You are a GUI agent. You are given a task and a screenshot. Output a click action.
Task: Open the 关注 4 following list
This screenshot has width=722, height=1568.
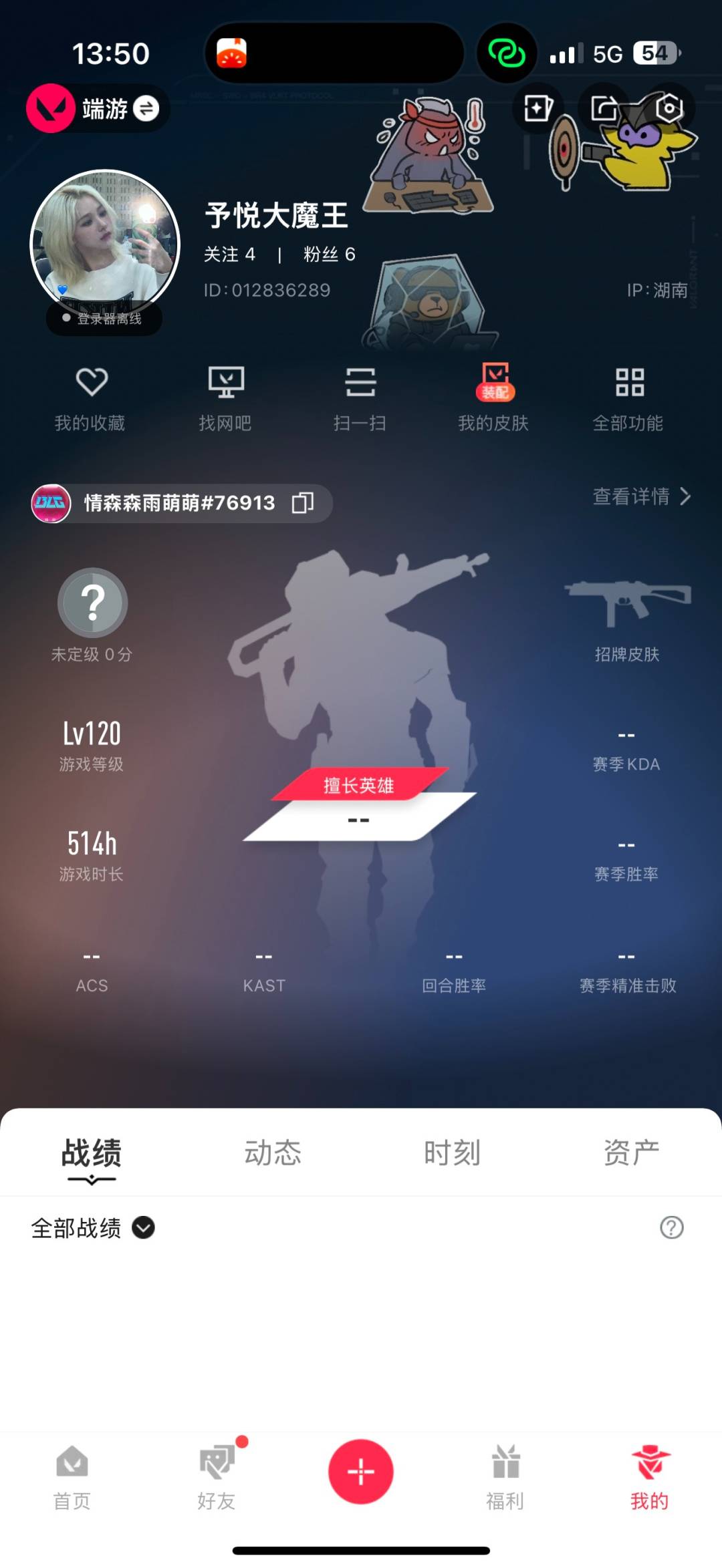[x=231, y=255]
